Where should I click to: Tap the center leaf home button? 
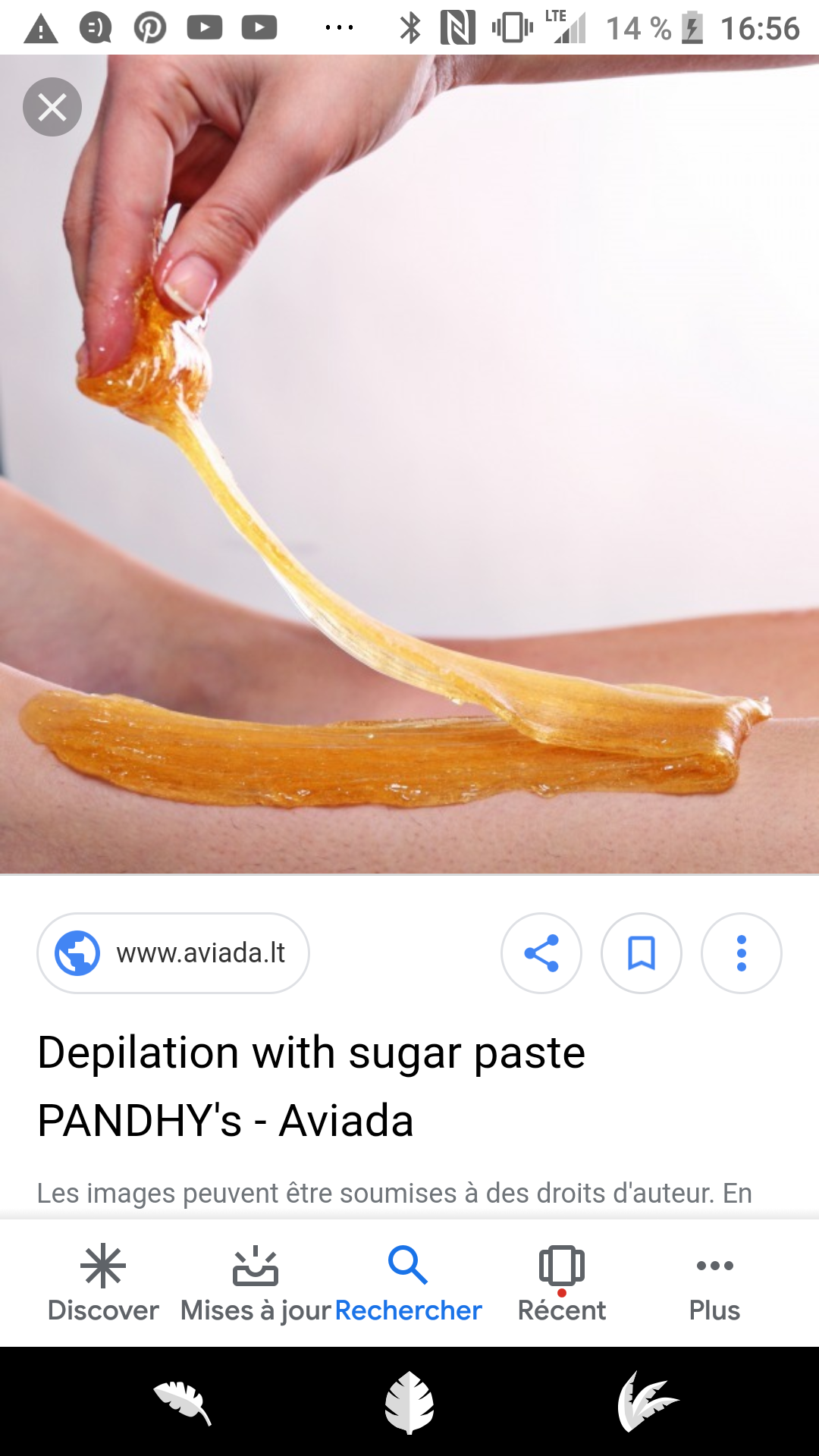pyautogui.click(x=409, y=1402)
